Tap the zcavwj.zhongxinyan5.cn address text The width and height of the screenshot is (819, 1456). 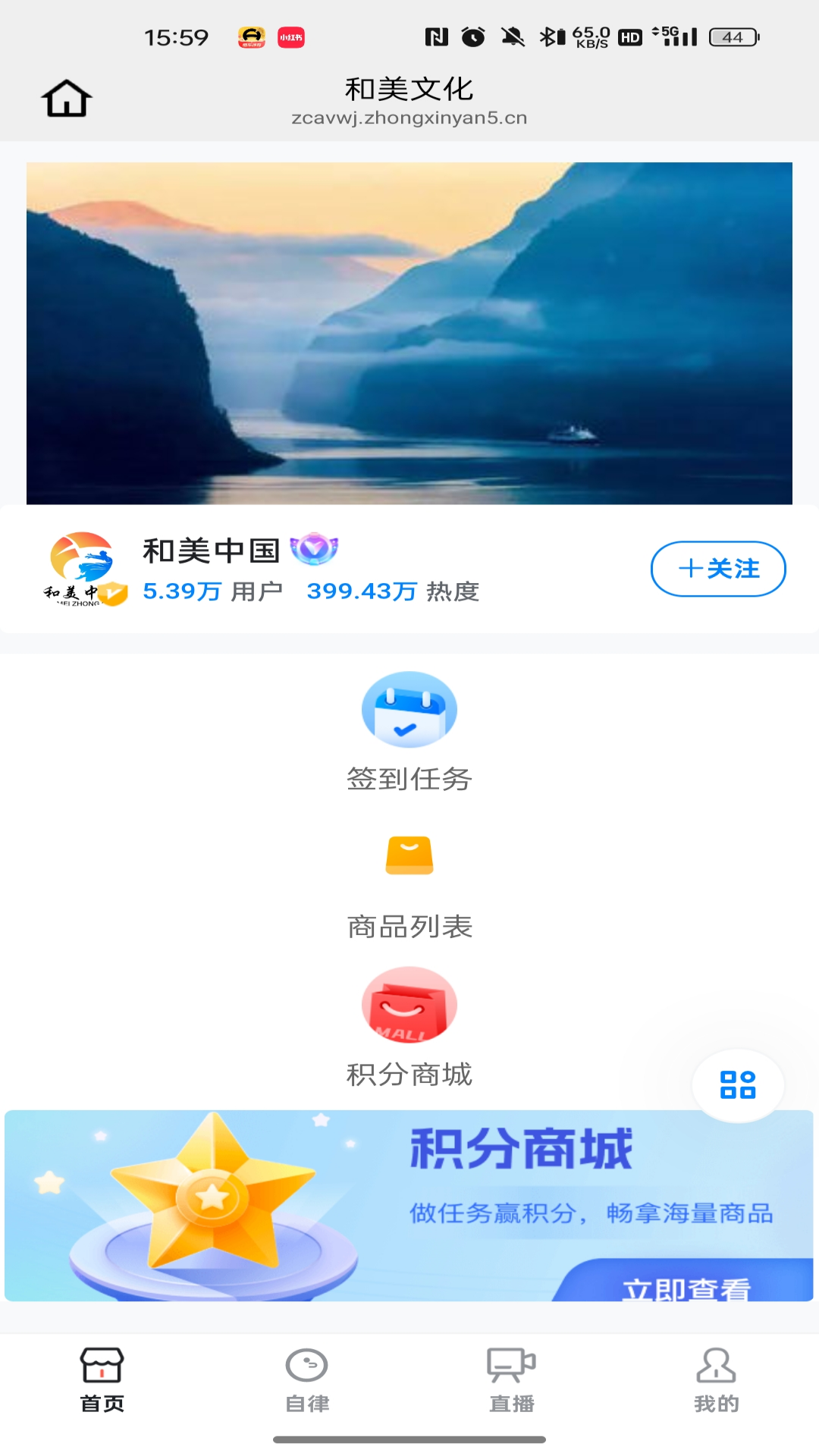tap(409, 118)
